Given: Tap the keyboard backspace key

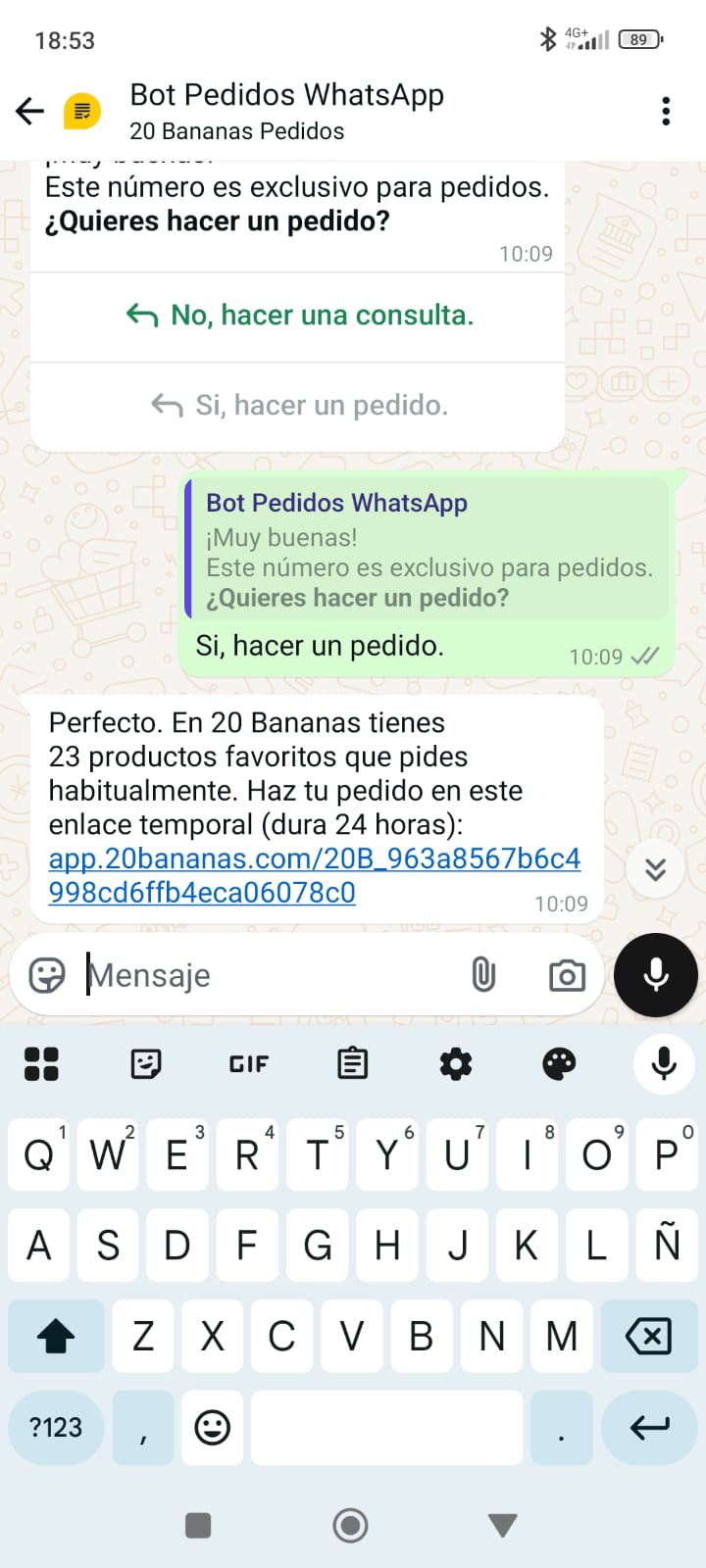Looking at the screenshot, I should (648, 1336).
